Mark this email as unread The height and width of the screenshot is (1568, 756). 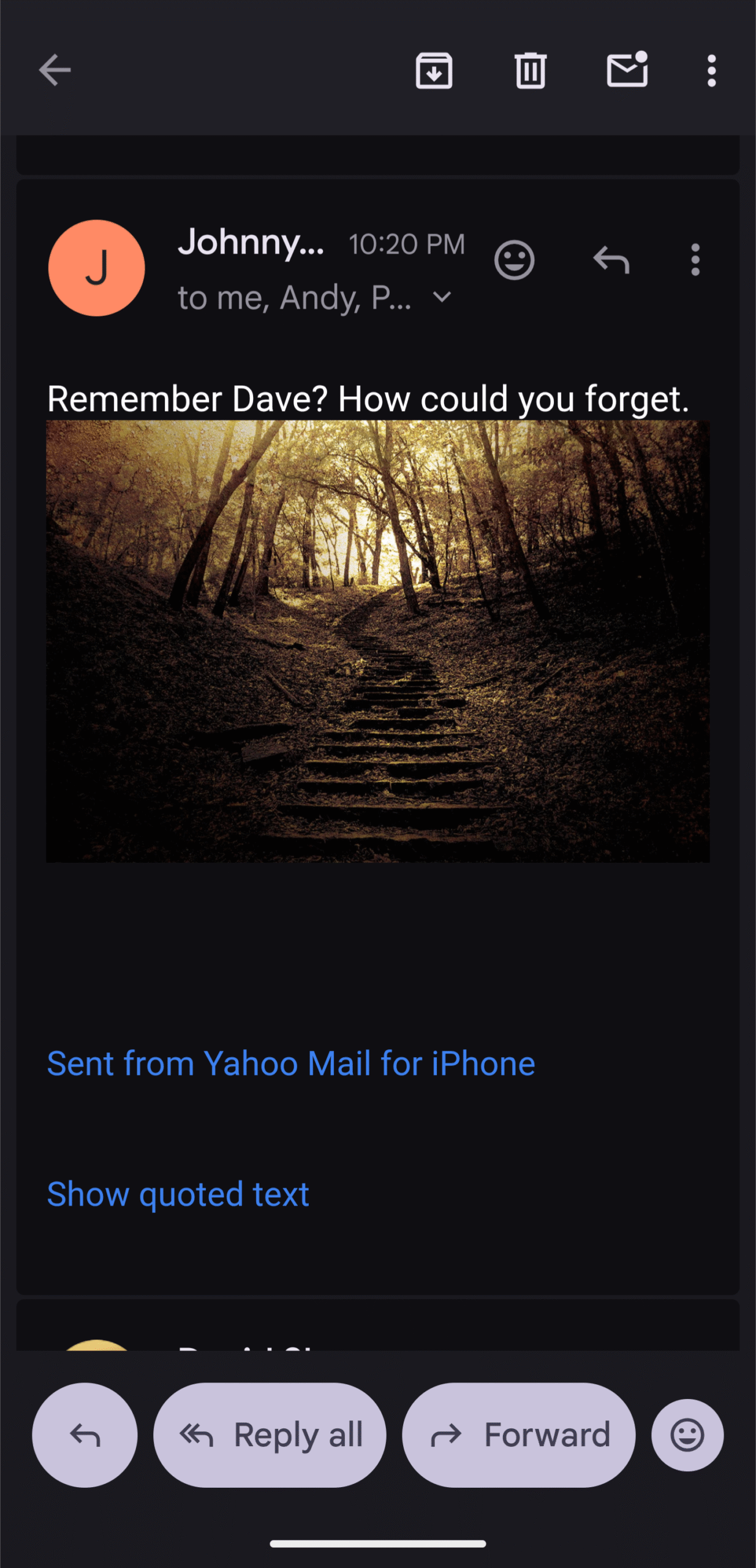pos(627,70)
